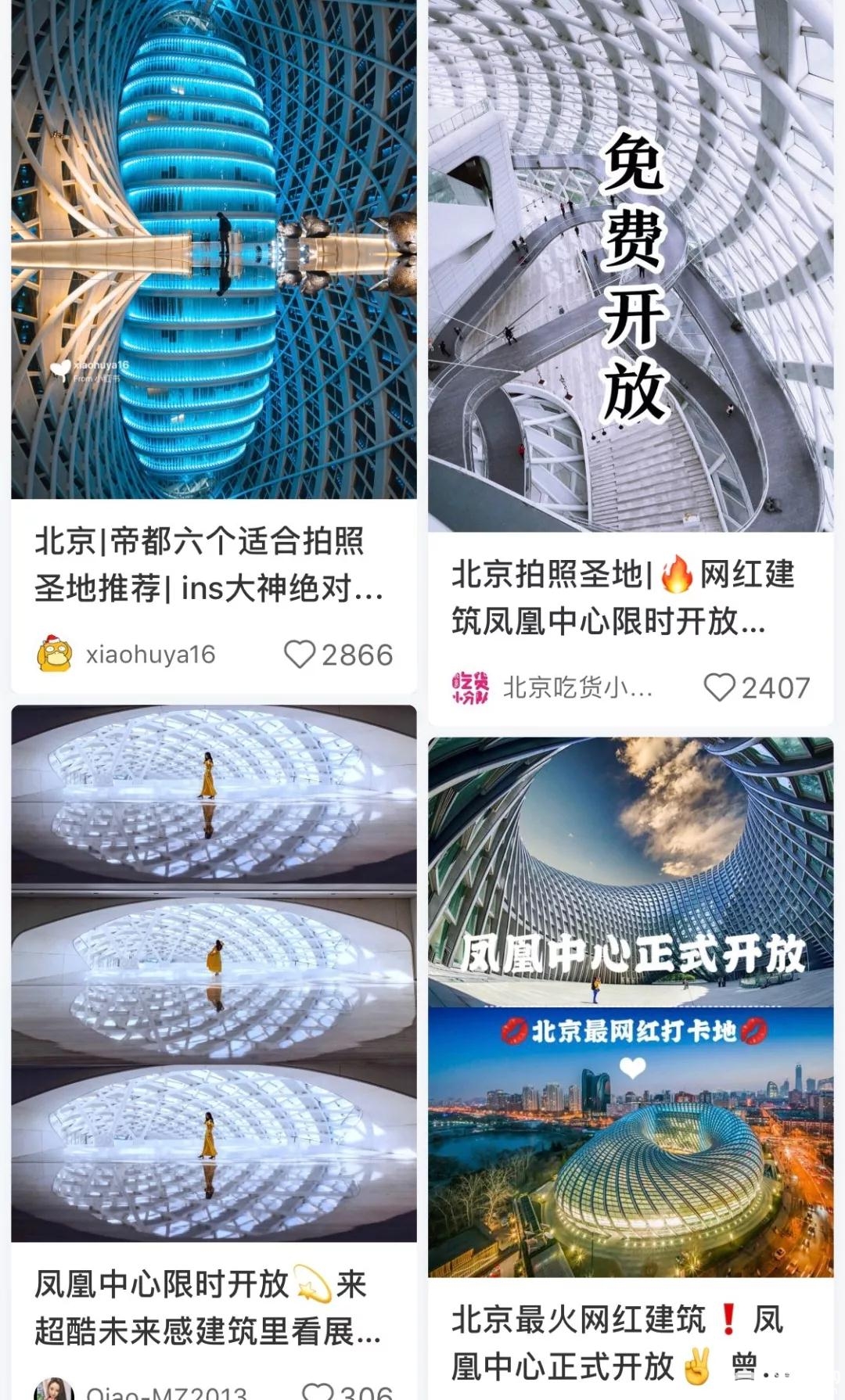
Task: Open the 北京吃货小… author profile
Action: coord(552,687)
